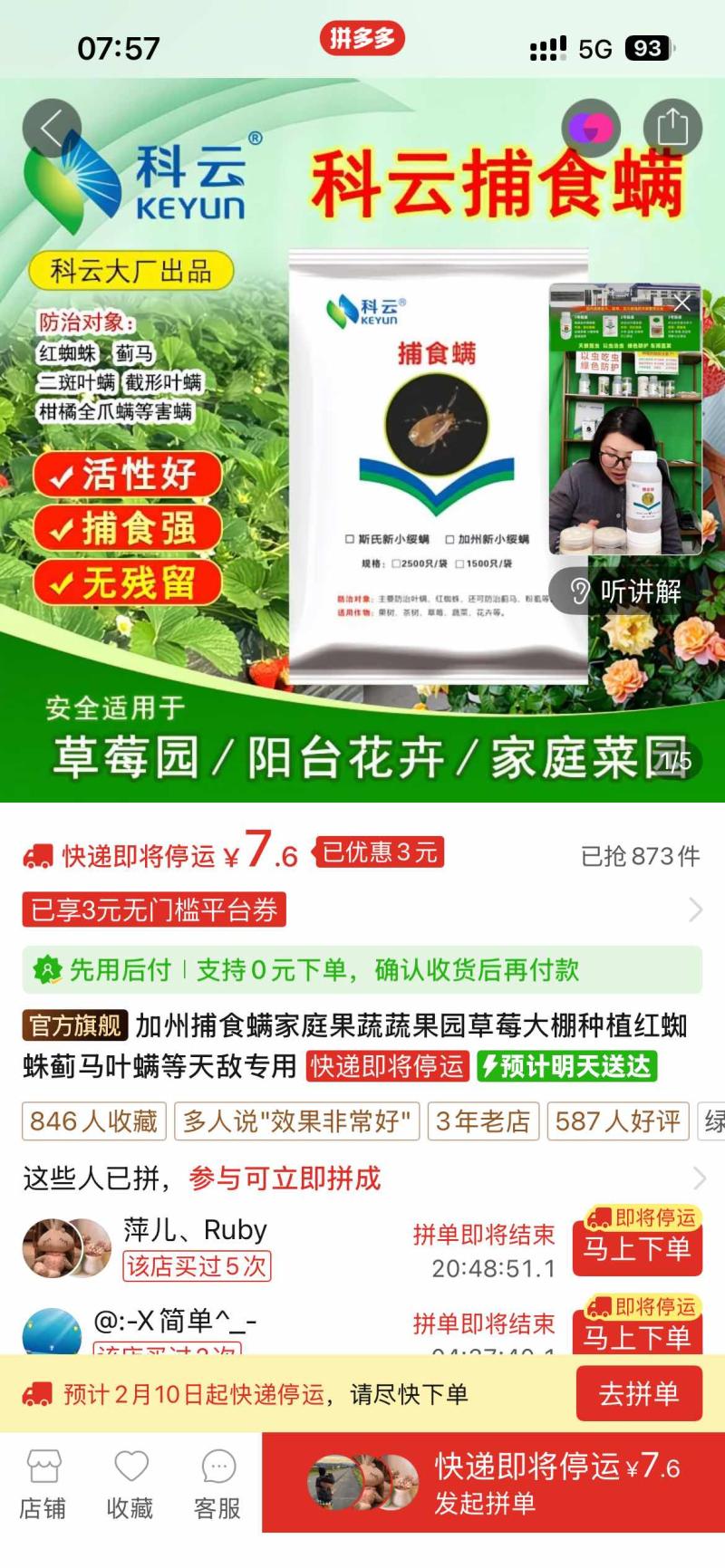Go back using the top-left arrow

[x=52, y=128]
